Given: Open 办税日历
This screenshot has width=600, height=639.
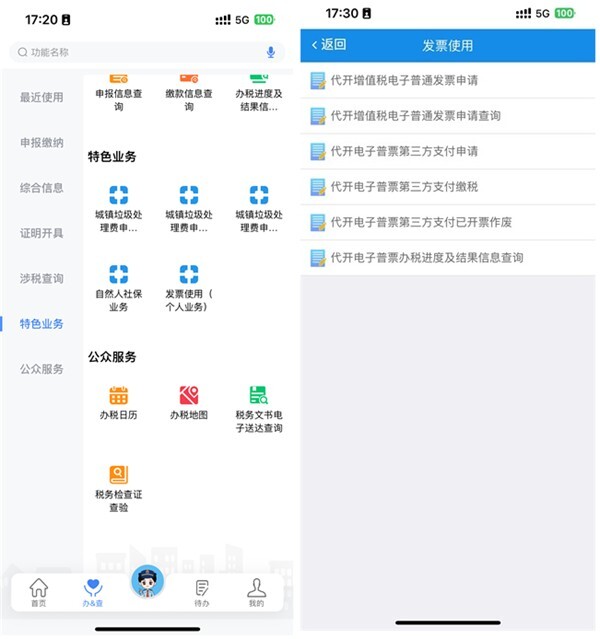Looking at the screenshot, I should click(x=119, y=402).
